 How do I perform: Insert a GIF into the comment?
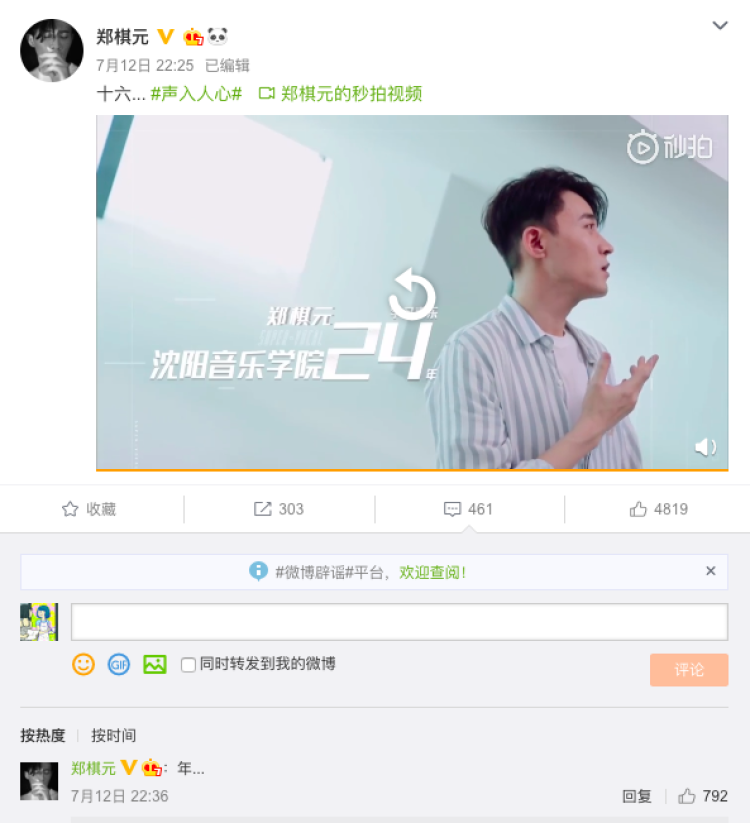click(x=119, y=664)
